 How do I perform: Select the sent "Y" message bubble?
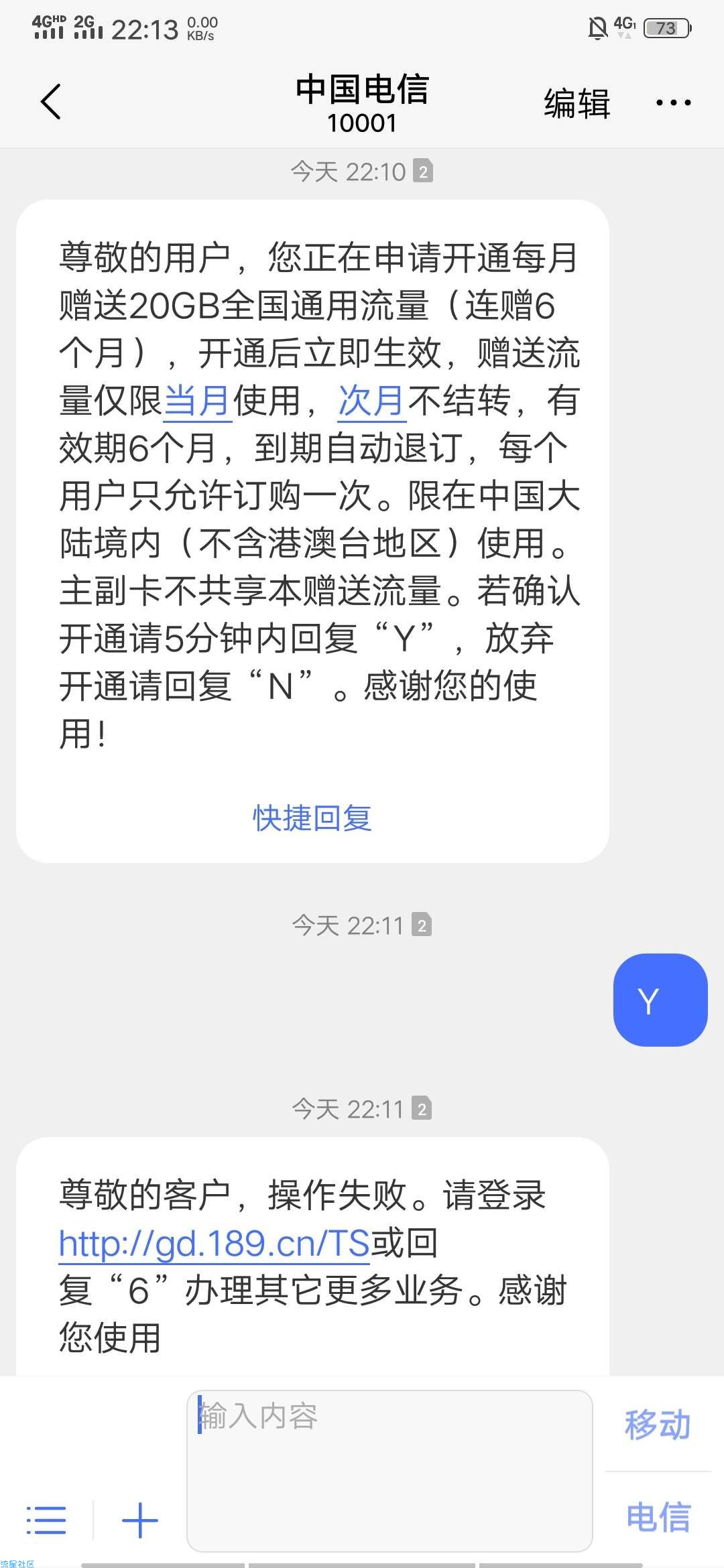coord(660,1000)
